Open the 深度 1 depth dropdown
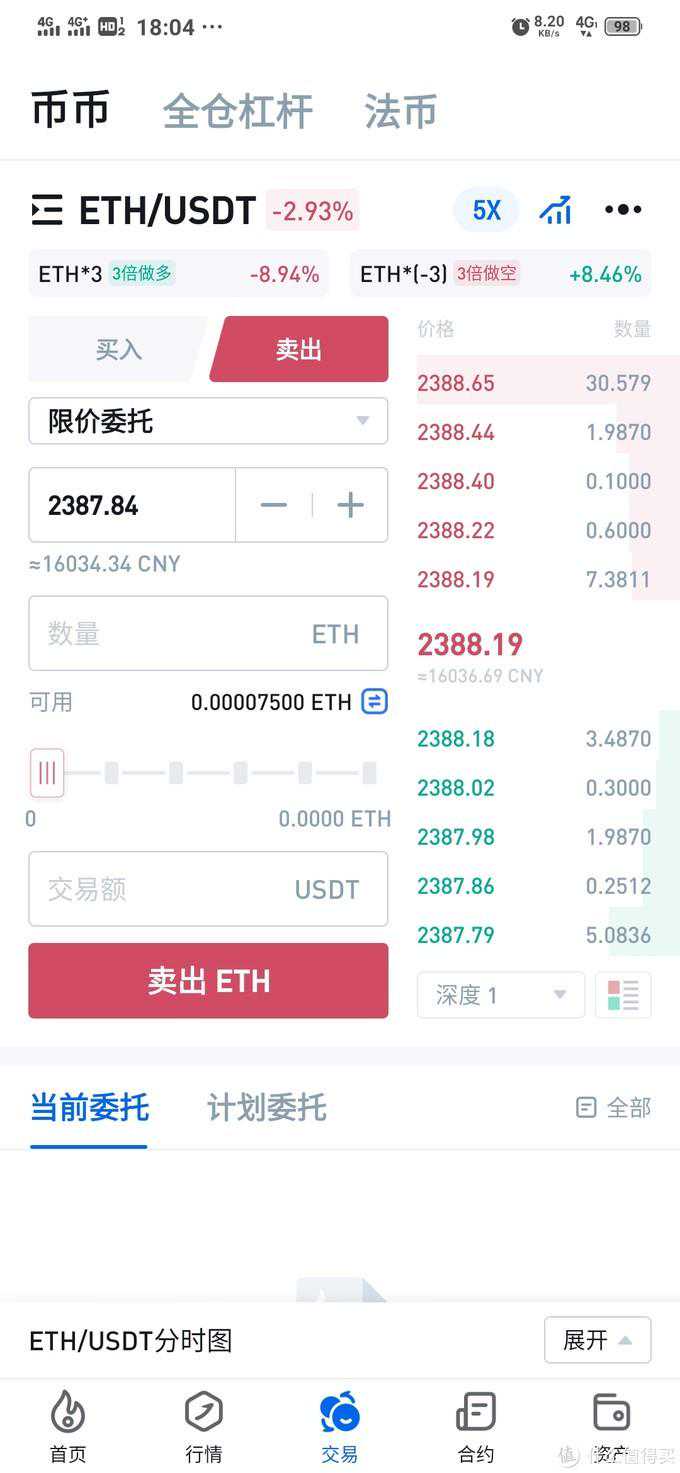680x1473 pixels. click(x=500, y=995)
